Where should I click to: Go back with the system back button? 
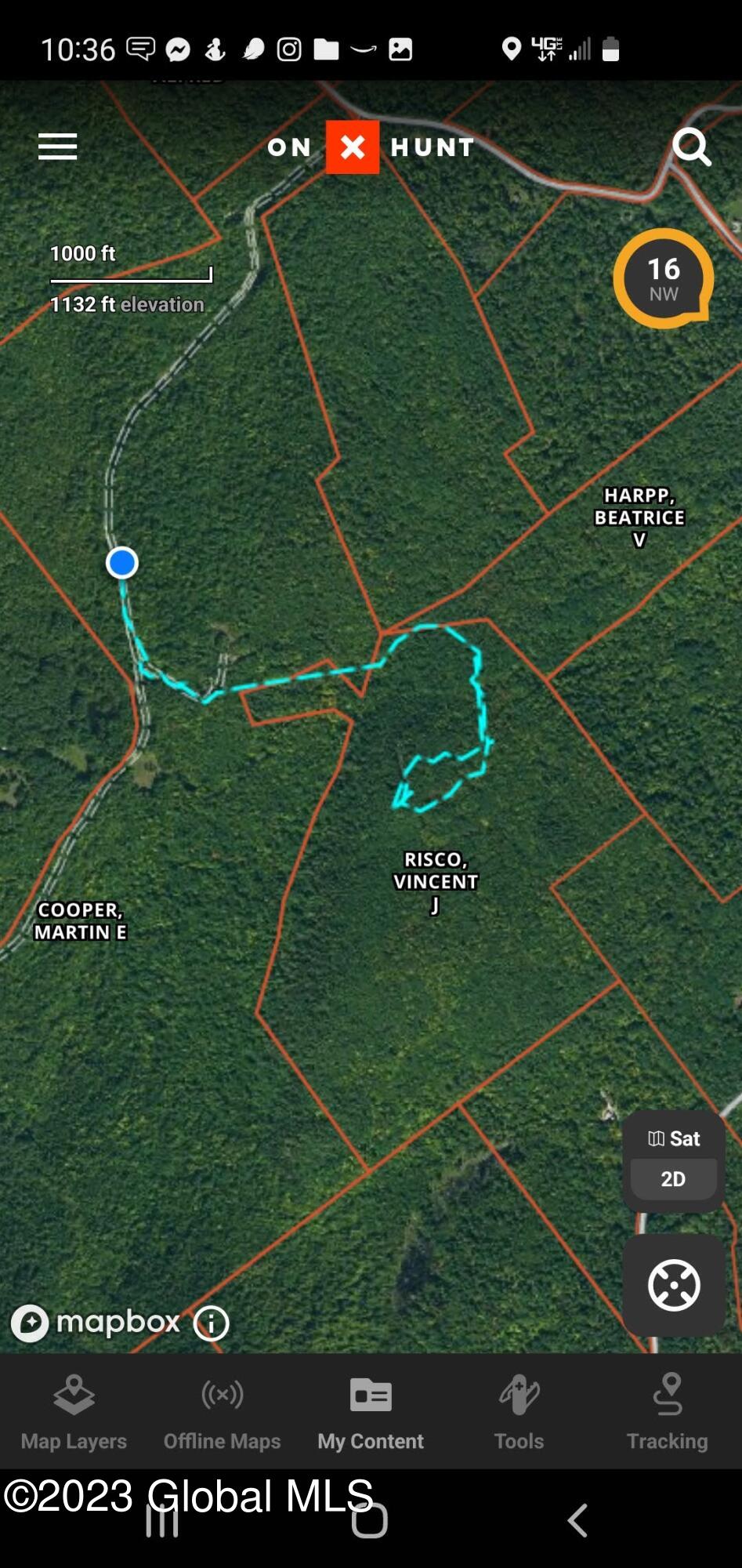click(577, 1520)
